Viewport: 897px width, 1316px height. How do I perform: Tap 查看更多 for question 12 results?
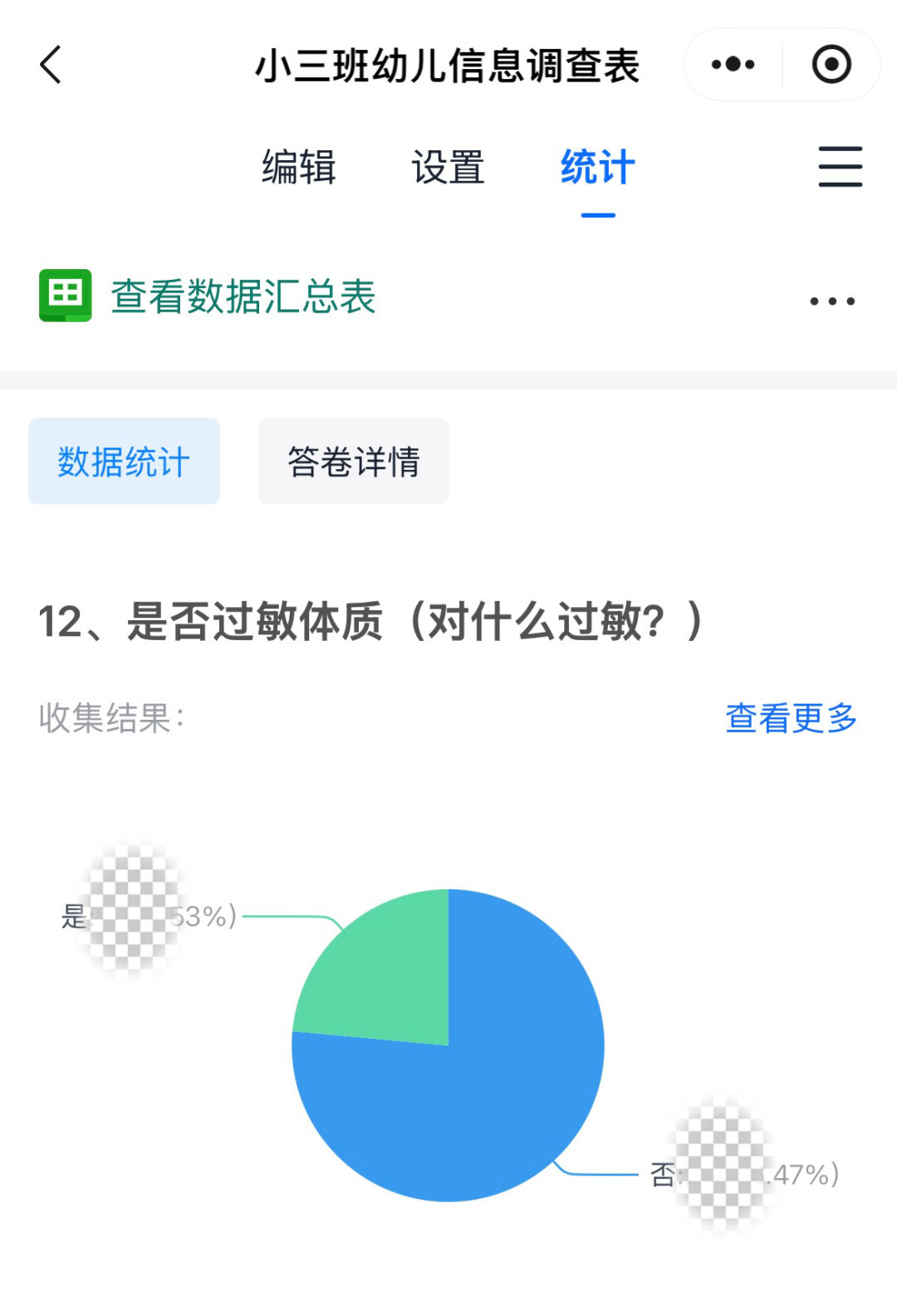[x=791, y=718]
